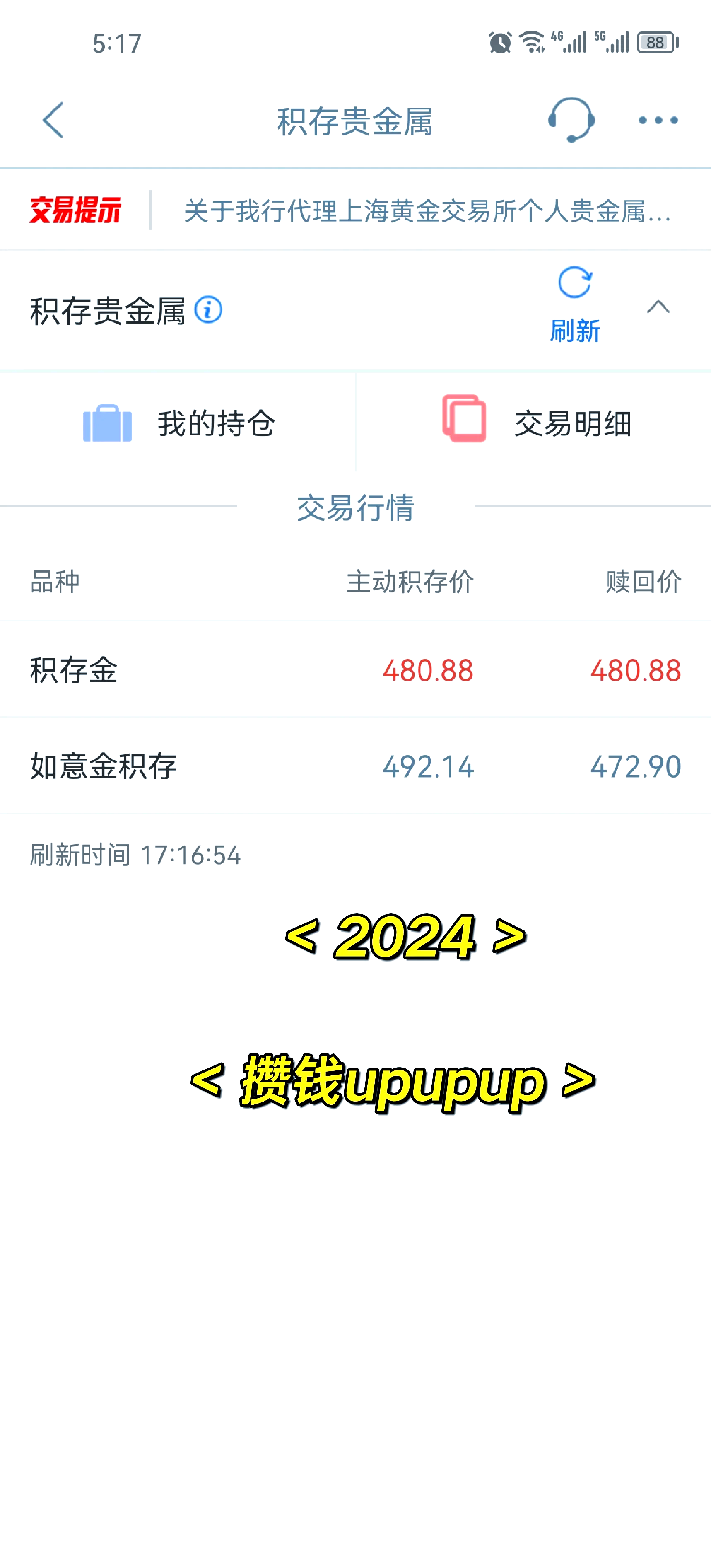Viewport: 711px width, 1568px height.
Task: Show info about 积存贵金属
Action: [x=208, y=310]
